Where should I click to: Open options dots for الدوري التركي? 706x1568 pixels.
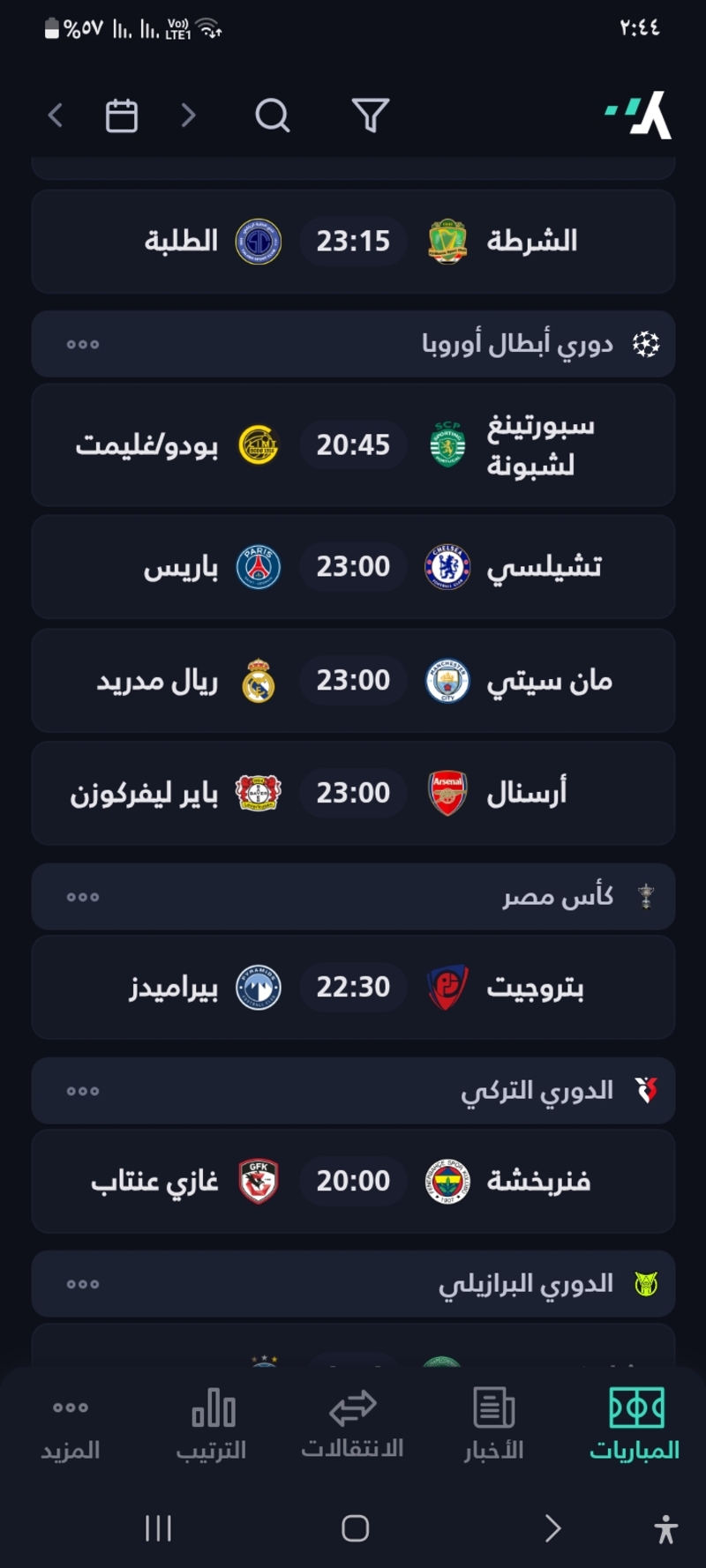pyautogui.click(x=83, y=1091)
